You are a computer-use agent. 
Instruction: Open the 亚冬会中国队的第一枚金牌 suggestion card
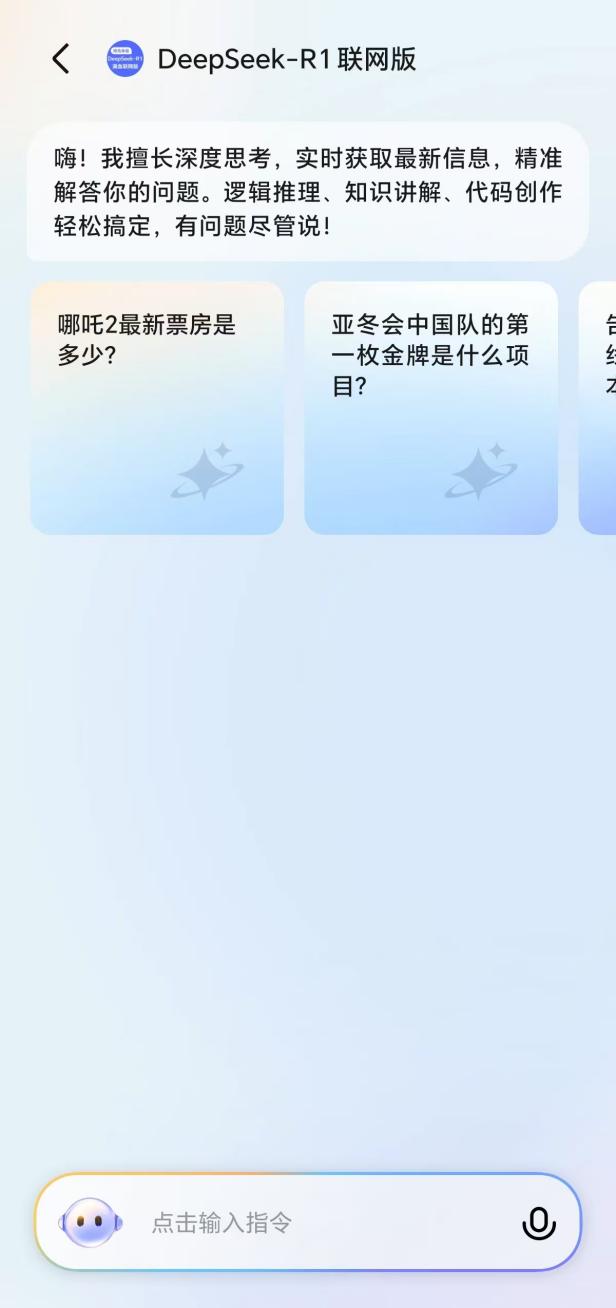(x=431, y=407)
